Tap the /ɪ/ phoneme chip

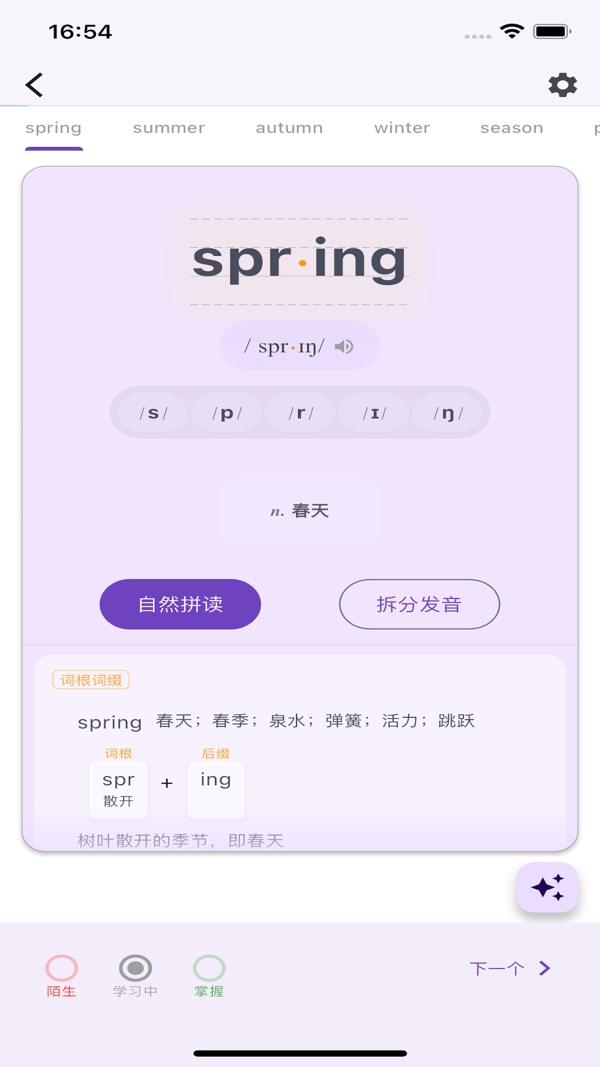(x=374, y=412)
